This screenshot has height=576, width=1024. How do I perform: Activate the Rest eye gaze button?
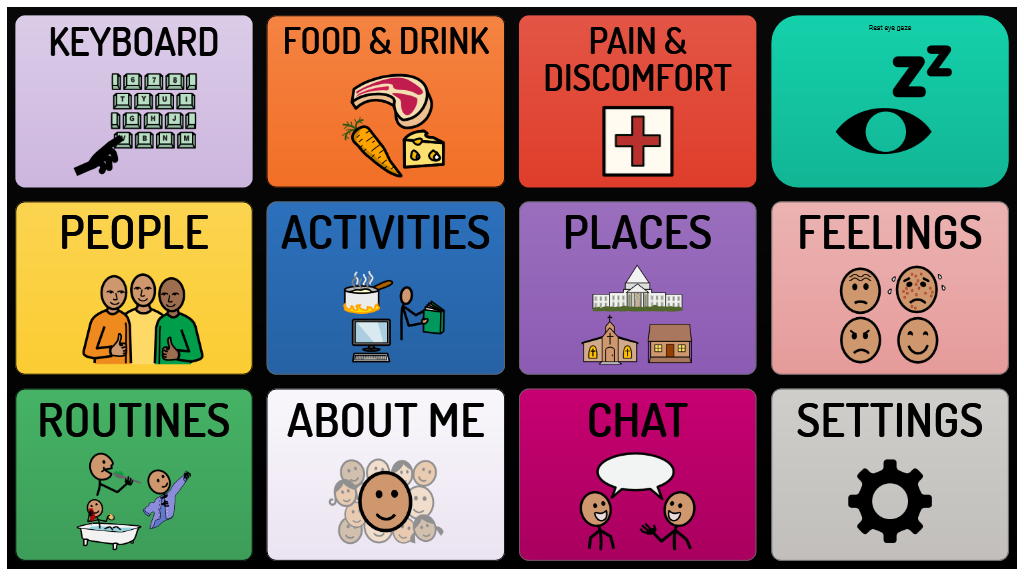[890, 101]
